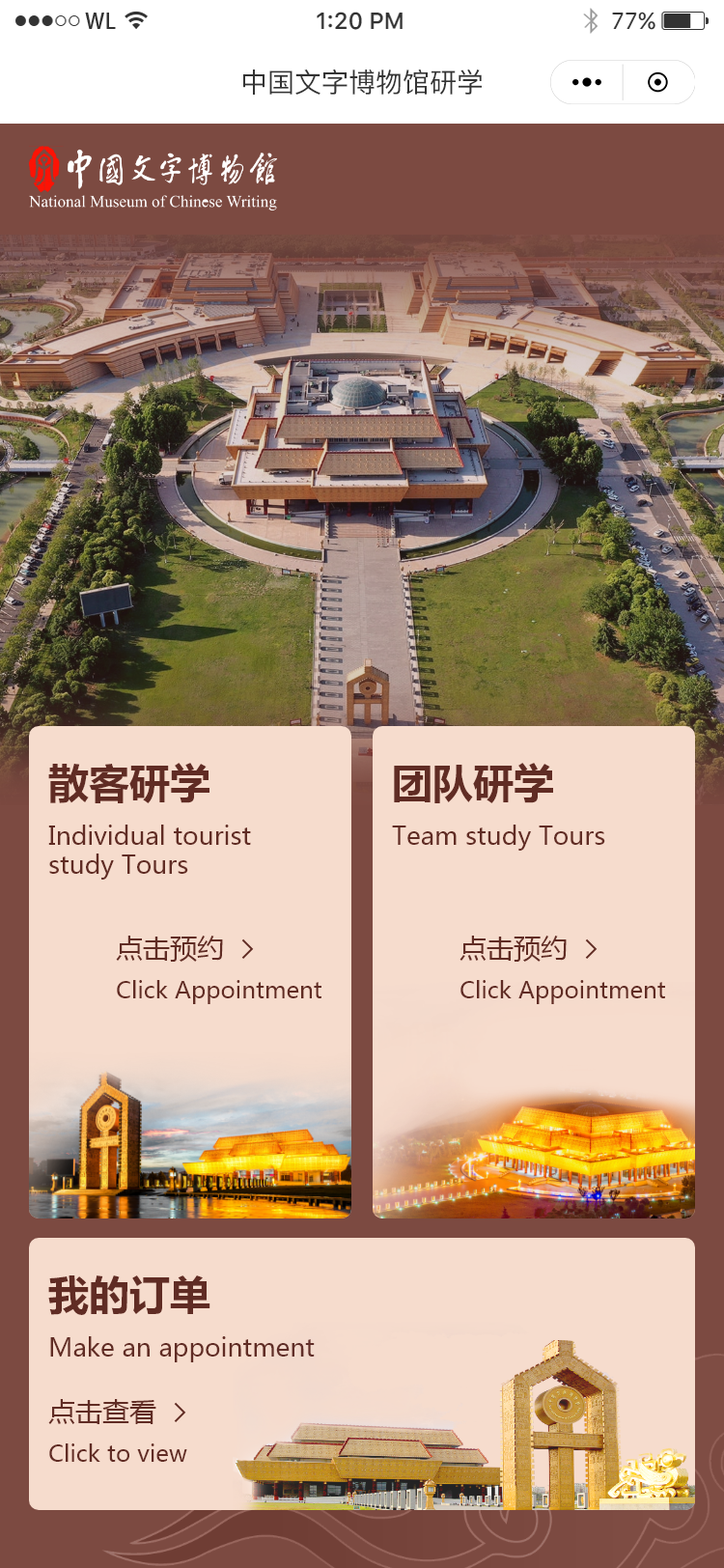Click the museum night photo in individual card
724x1568 pixels.
(189, 1139)
